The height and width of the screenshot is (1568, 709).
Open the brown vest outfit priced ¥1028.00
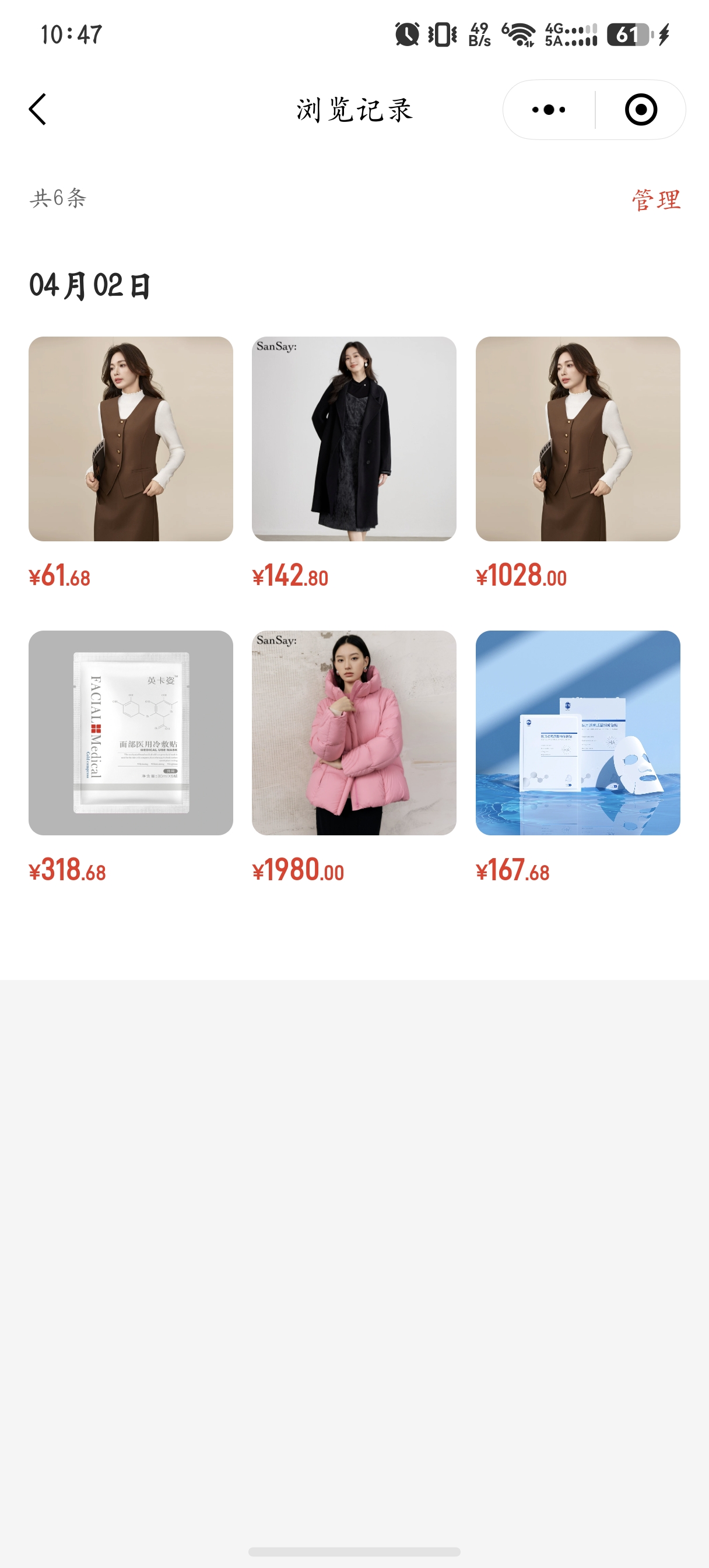tap(578, 439)
